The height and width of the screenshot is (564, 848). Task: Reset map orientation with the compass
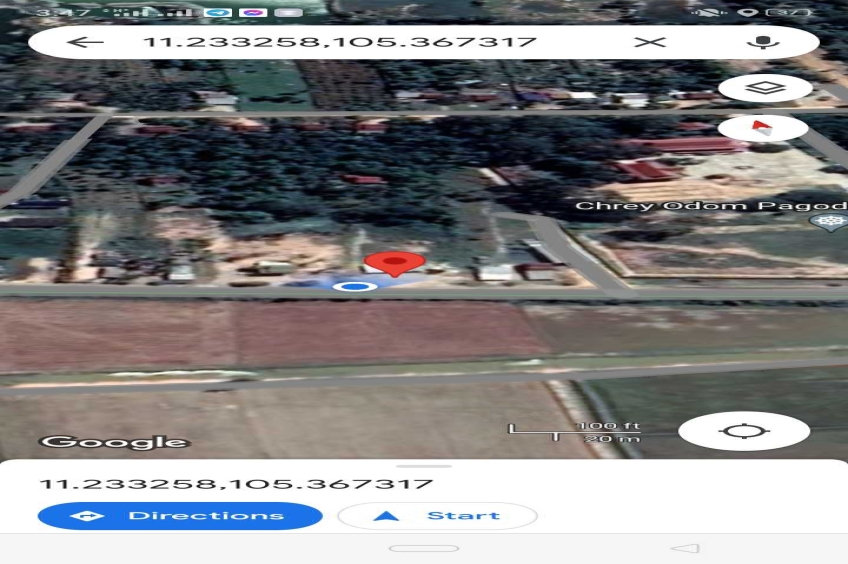763,127
